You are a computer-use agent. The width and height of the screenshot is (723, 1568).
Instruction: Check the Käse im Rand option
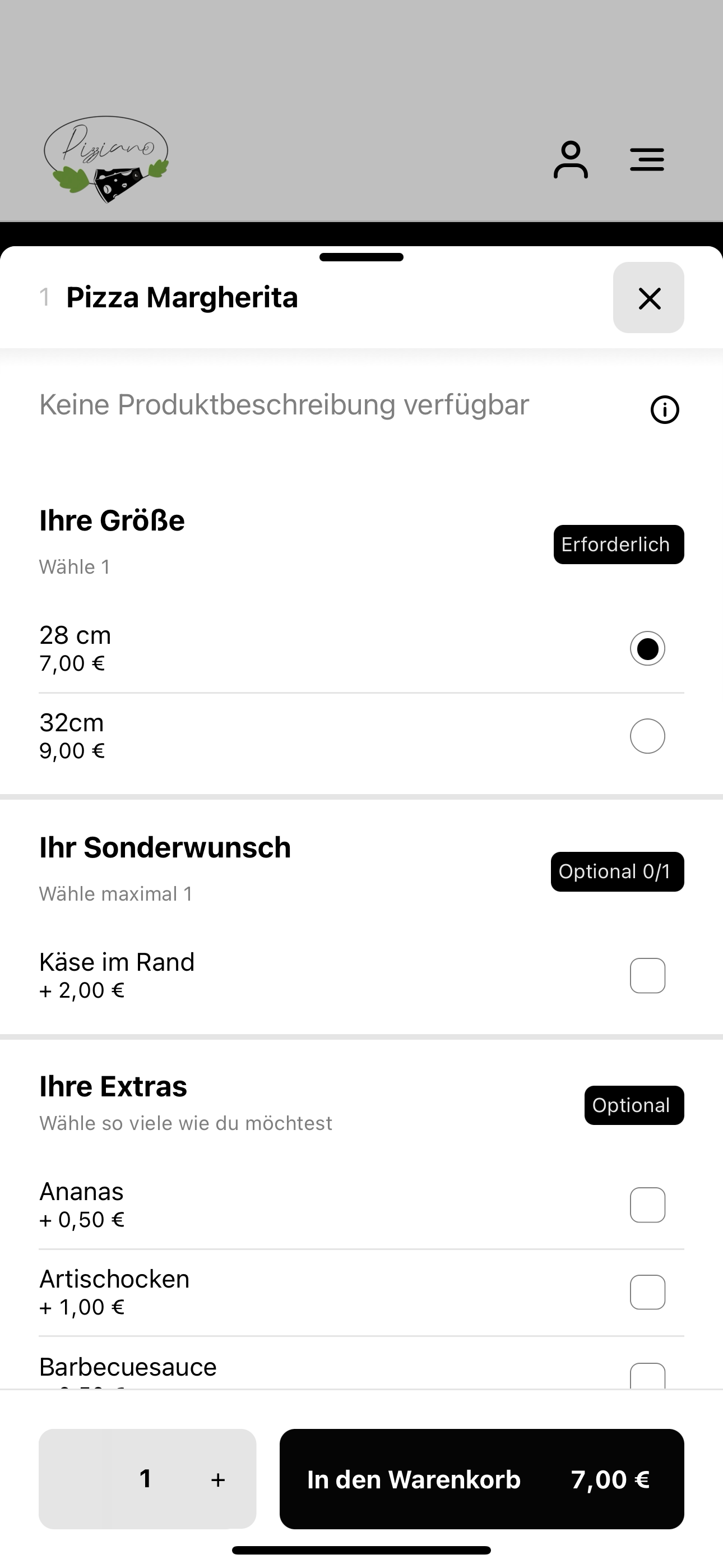coord(647,975)
